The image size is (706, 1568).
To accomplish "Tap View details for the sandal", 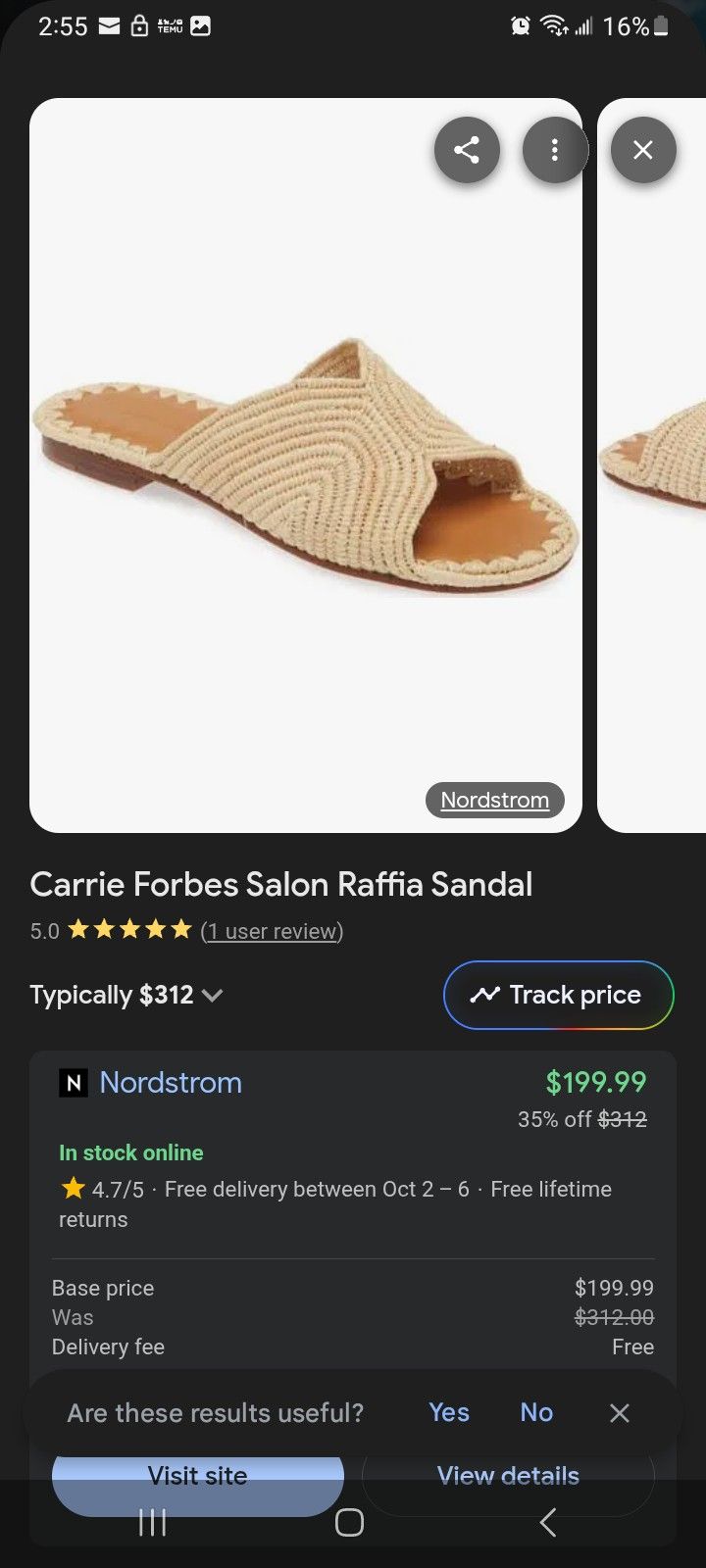I will coord(508,1475).
